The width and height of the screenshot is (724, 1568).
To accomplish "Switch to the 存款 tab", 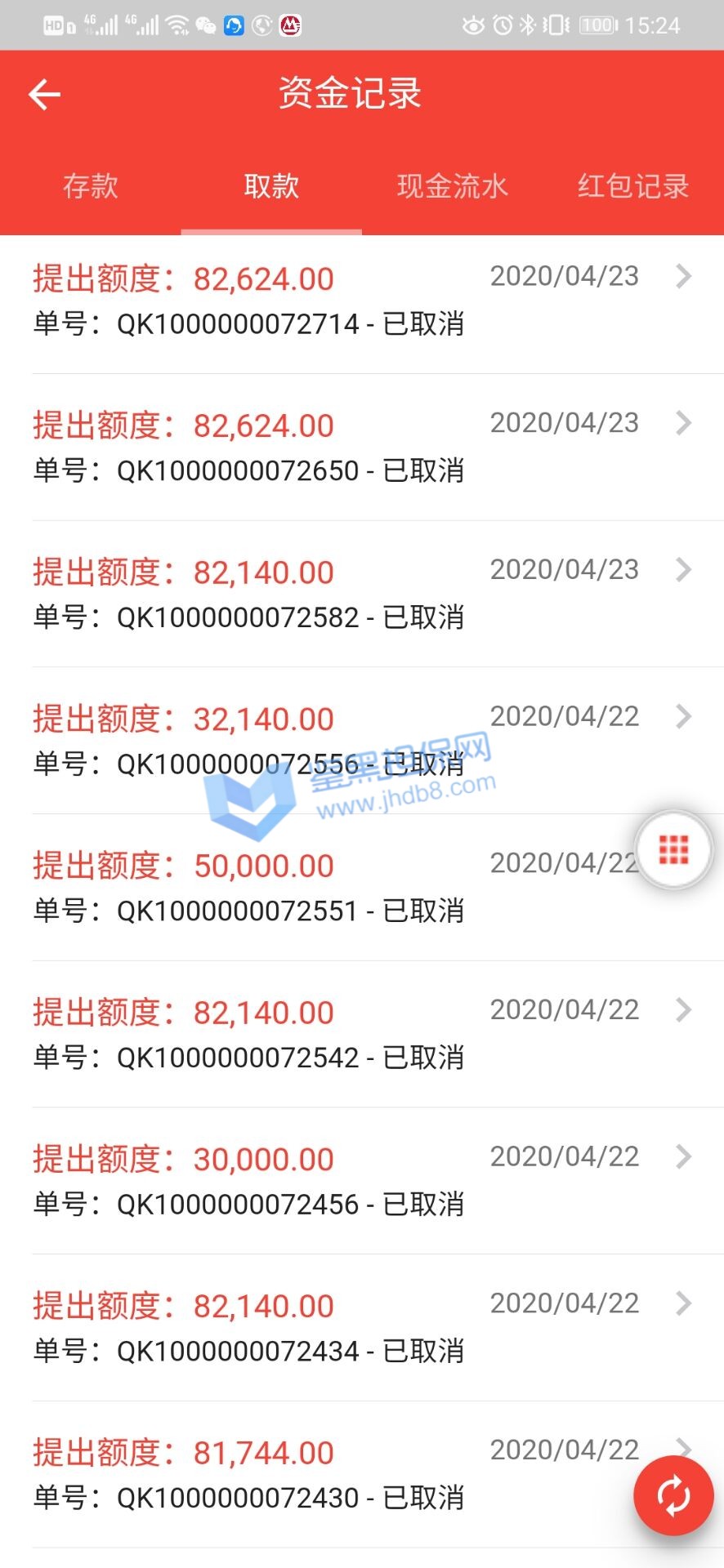I will click(91, 186).
